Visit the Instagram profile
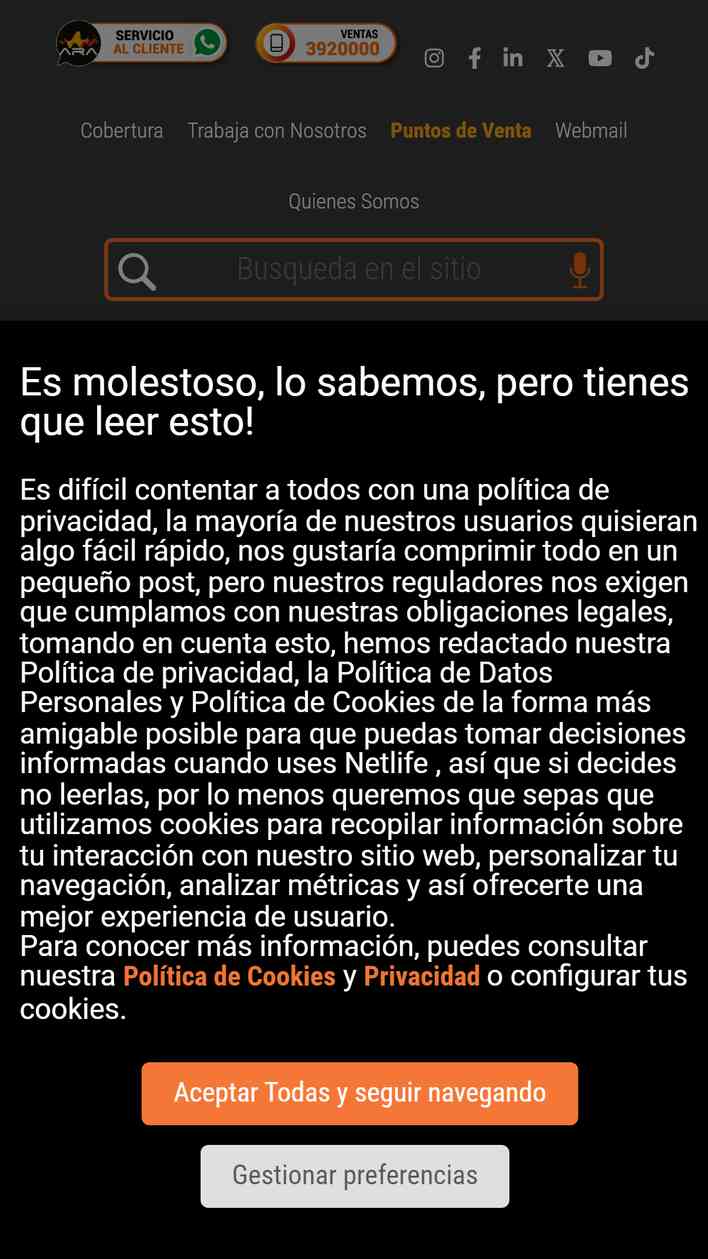 tap(434, 58)
